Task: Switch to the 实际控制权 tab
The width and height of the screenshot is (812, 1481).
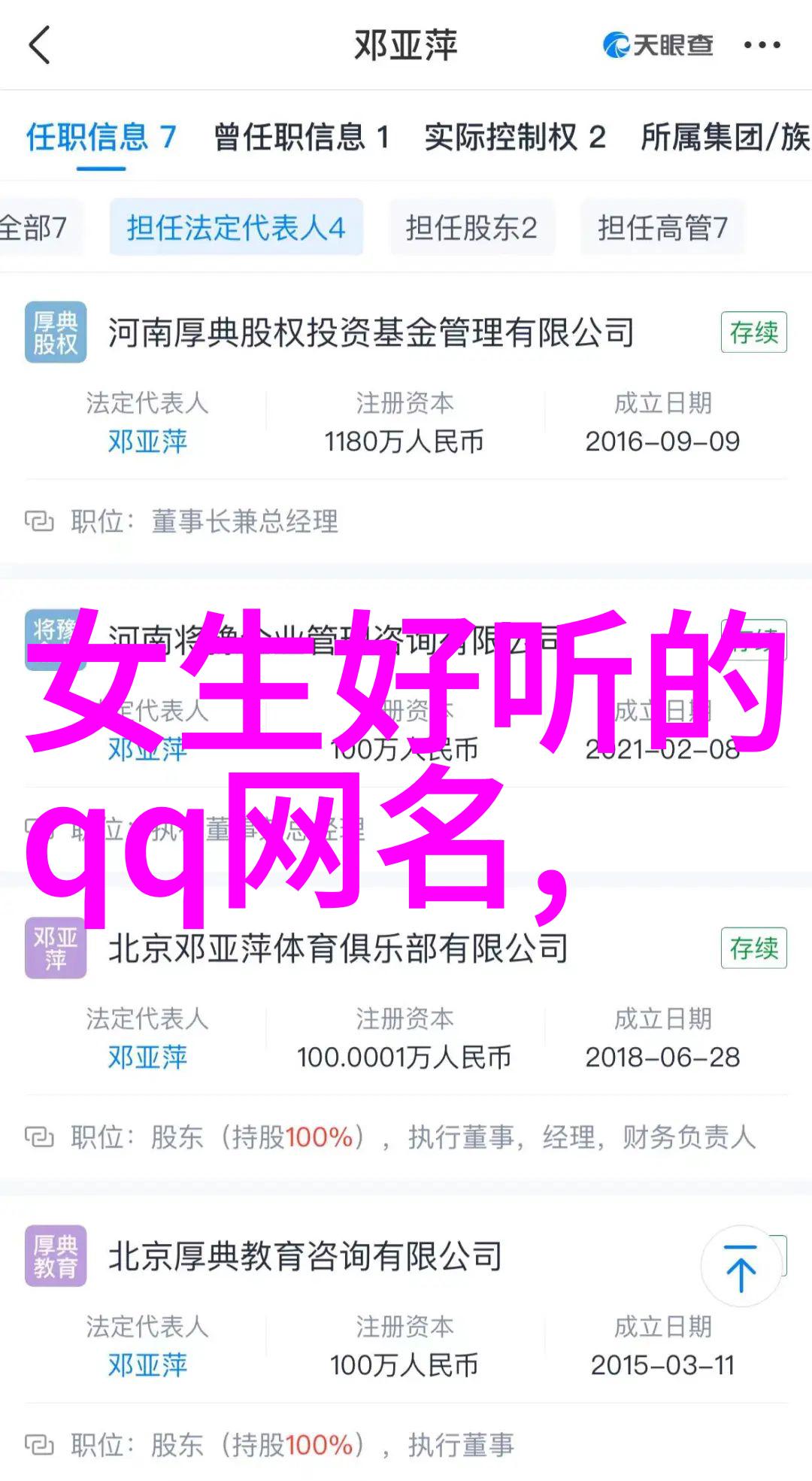Action: click(x=514, y=138)
